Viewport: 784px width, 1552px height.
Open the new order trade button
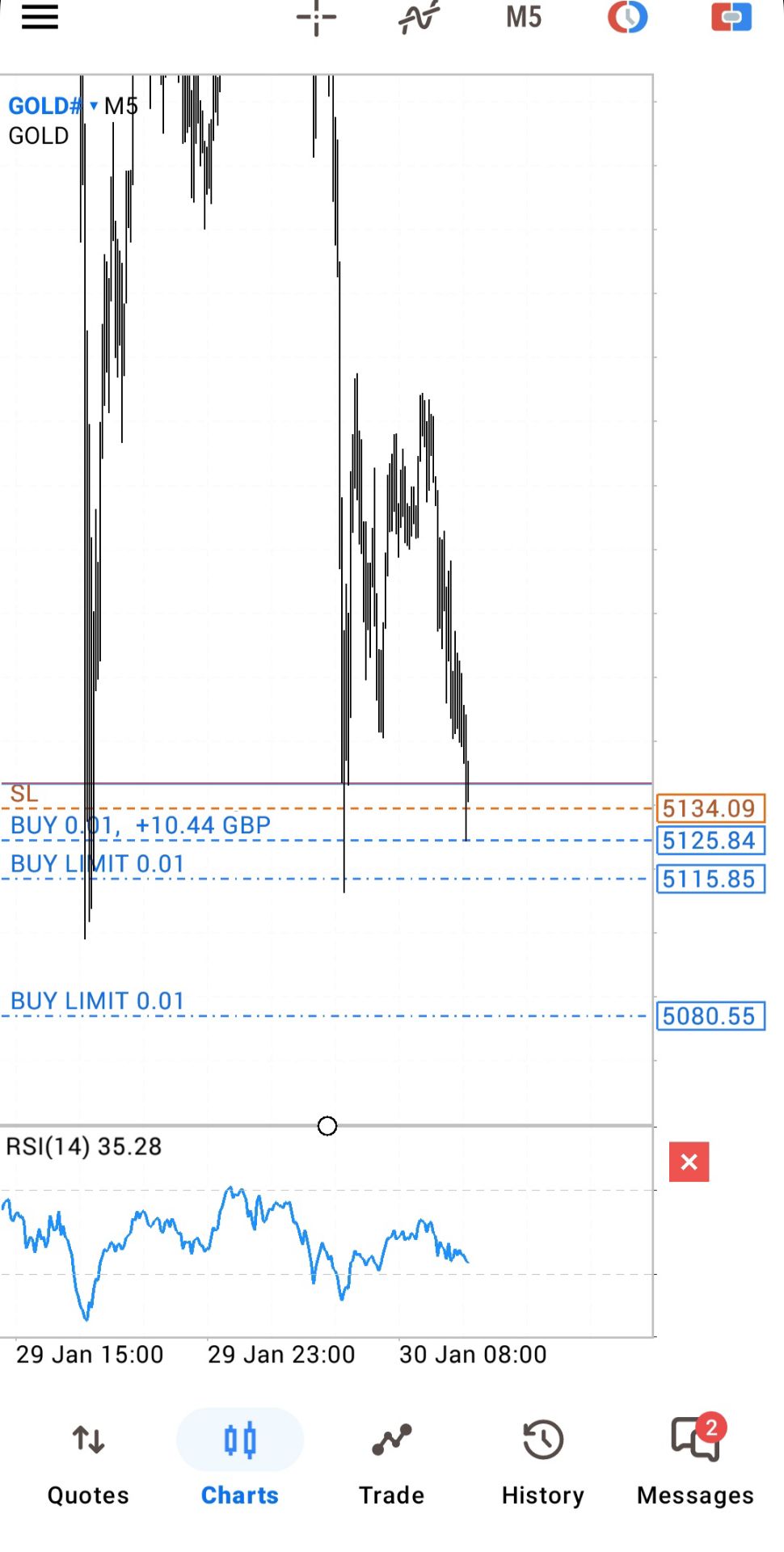731,17
